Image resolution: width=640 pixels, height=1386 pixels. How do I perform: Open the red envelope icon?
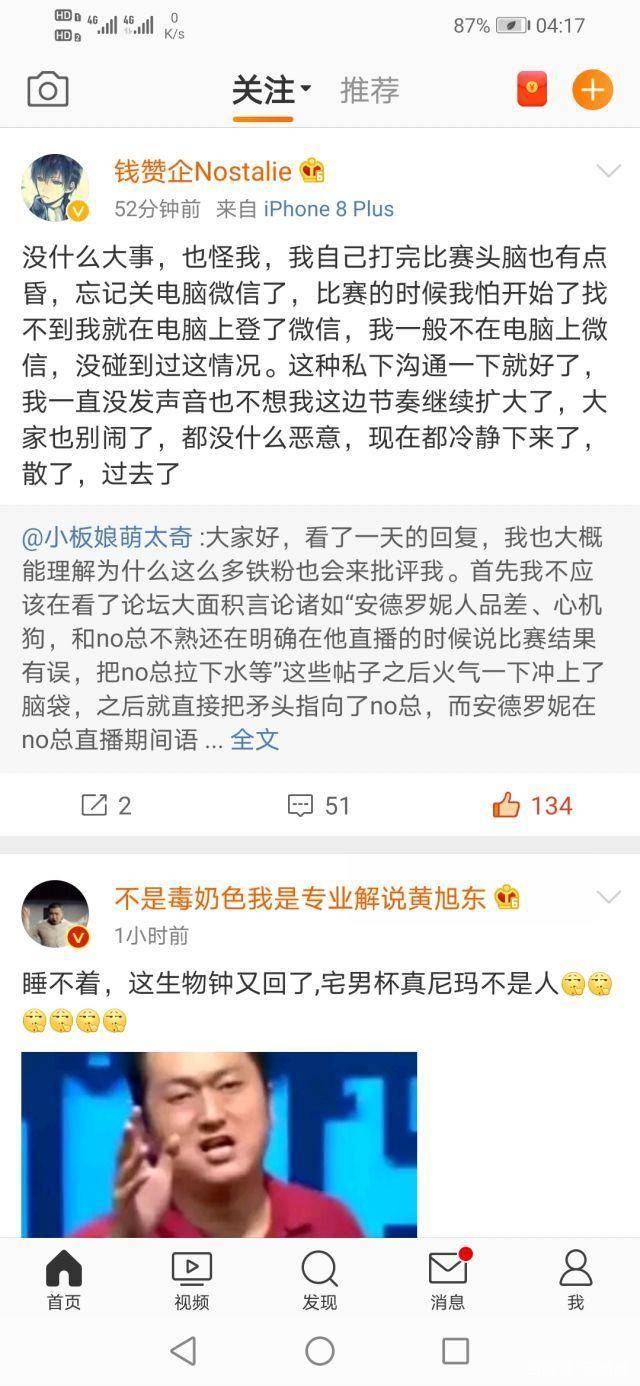(532, 90)
